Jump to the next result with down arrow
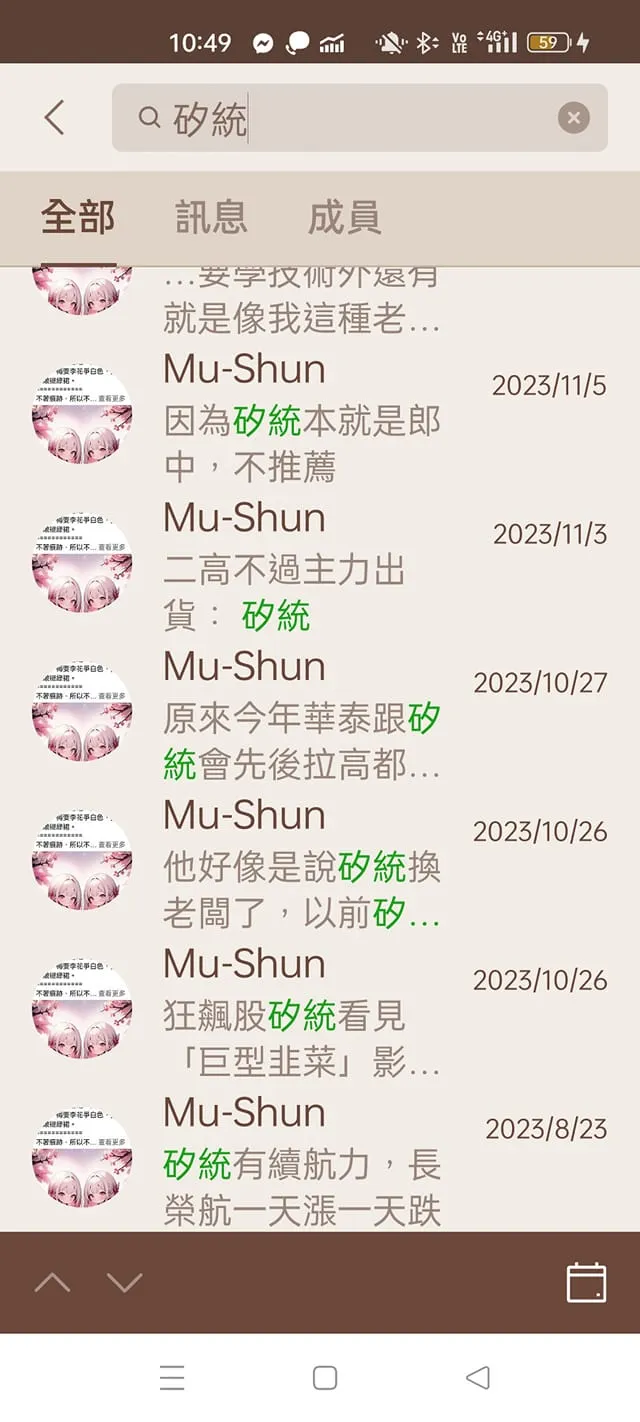 click(124, 1282)
